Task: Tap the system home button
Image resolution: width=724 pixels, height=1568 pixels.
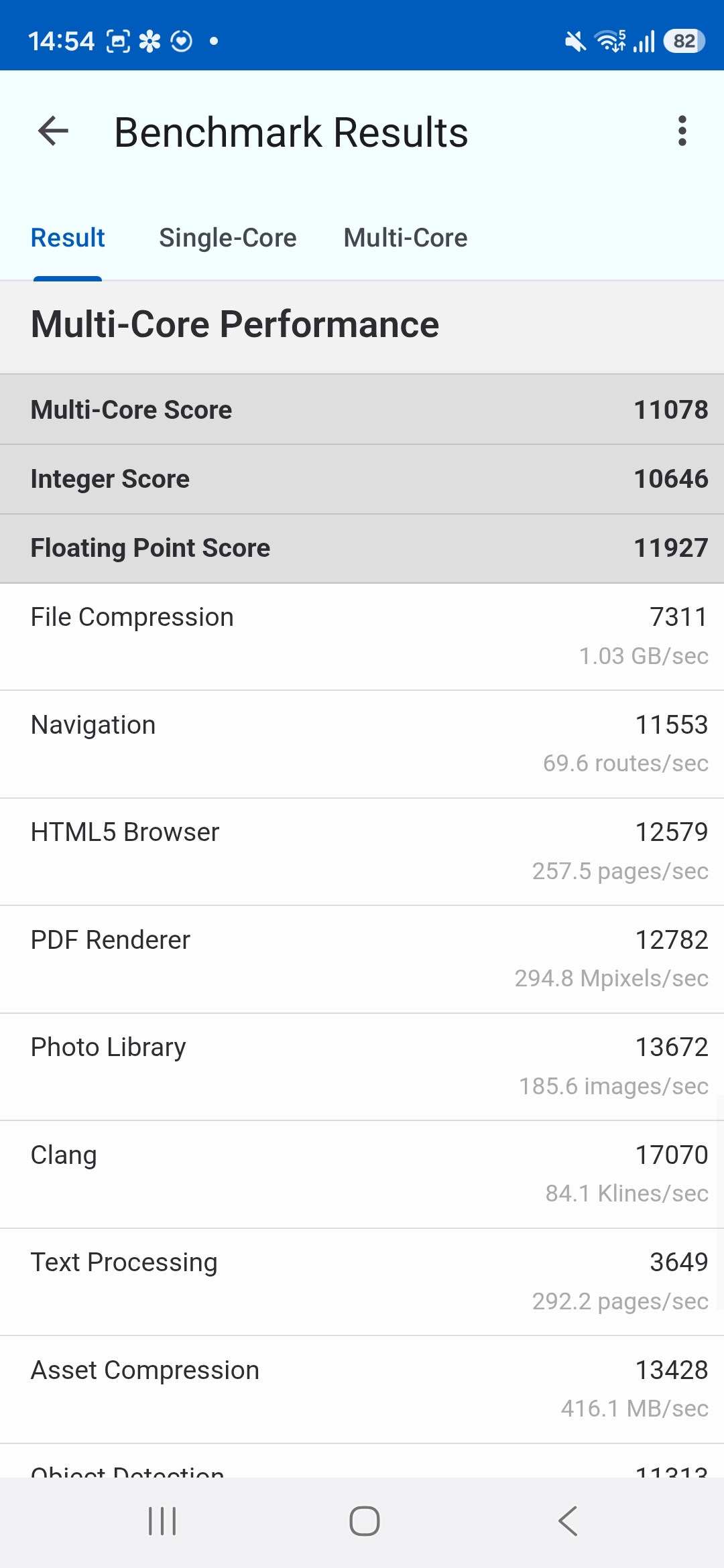Action: (x=364, y=1521)
